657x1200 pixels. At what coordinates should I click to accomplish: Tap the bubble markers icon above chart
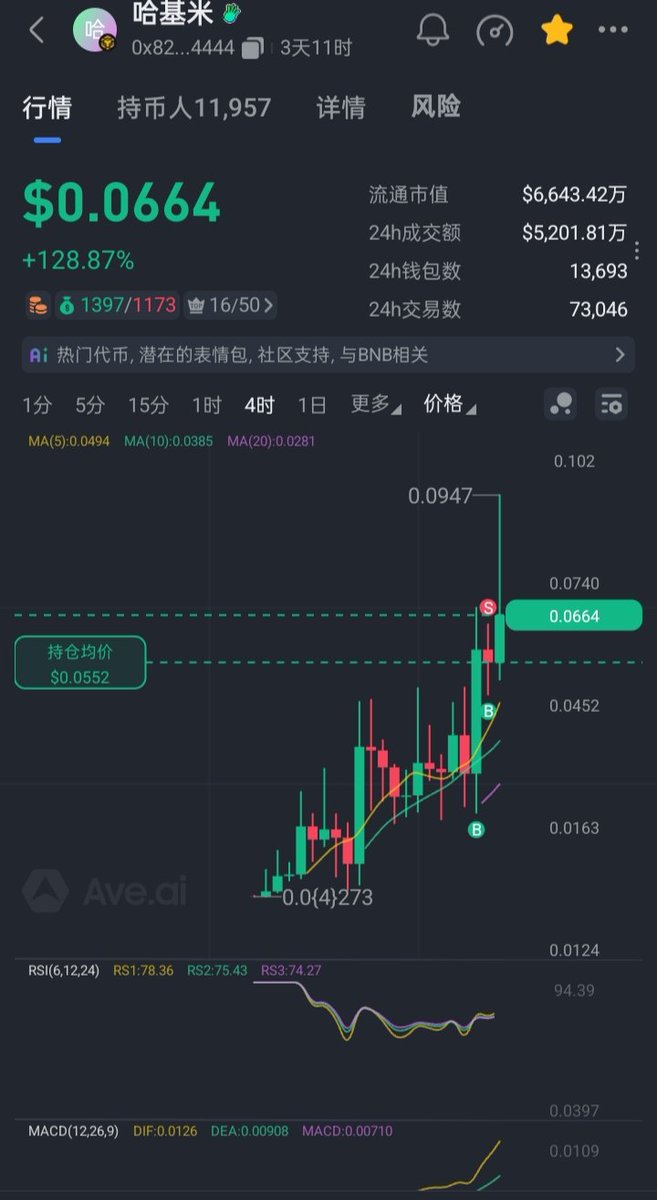(x=560, y=404)
